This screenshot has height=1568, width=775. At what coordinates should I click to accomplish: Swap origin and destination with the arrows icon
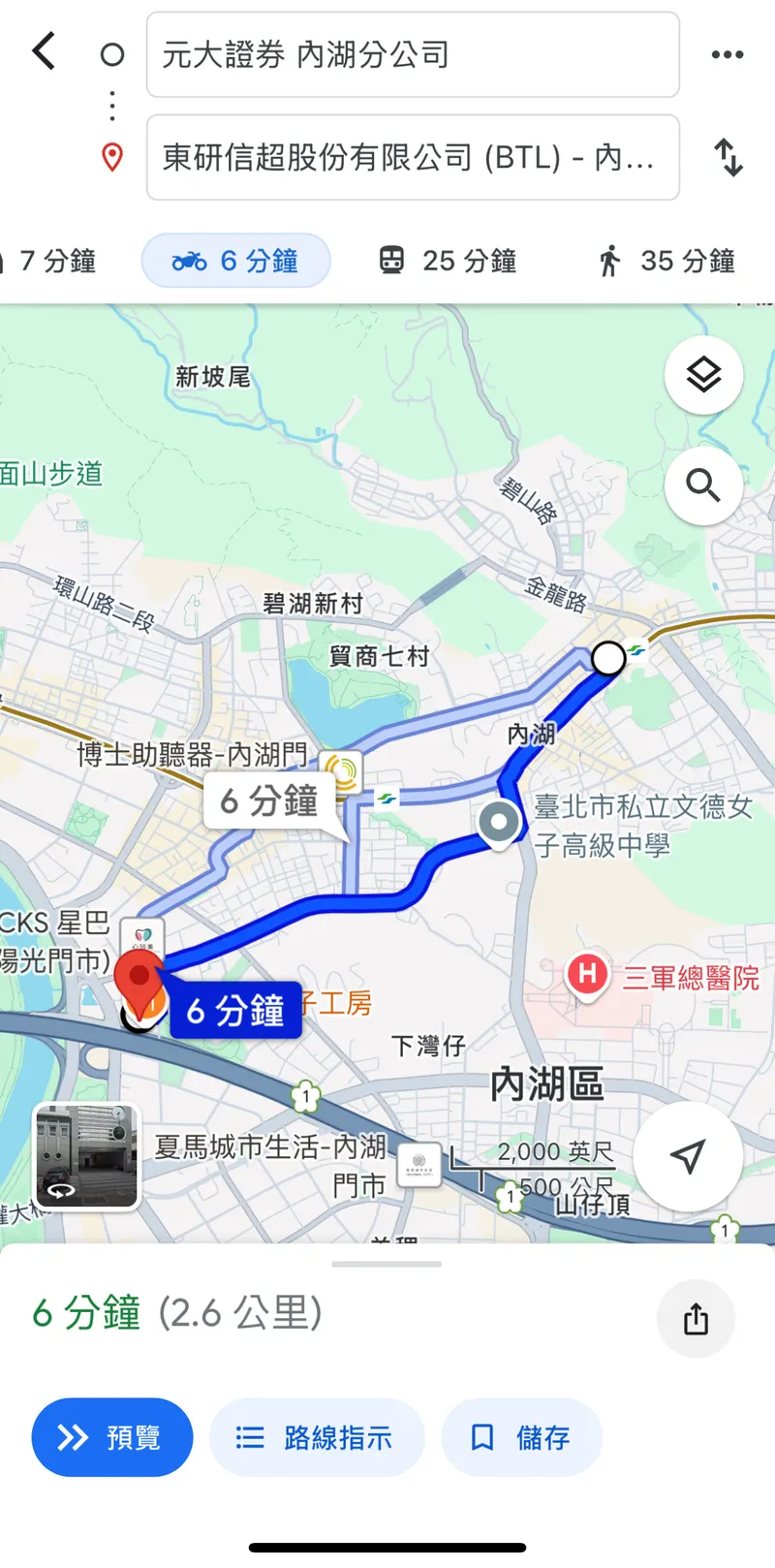point(728,157)
